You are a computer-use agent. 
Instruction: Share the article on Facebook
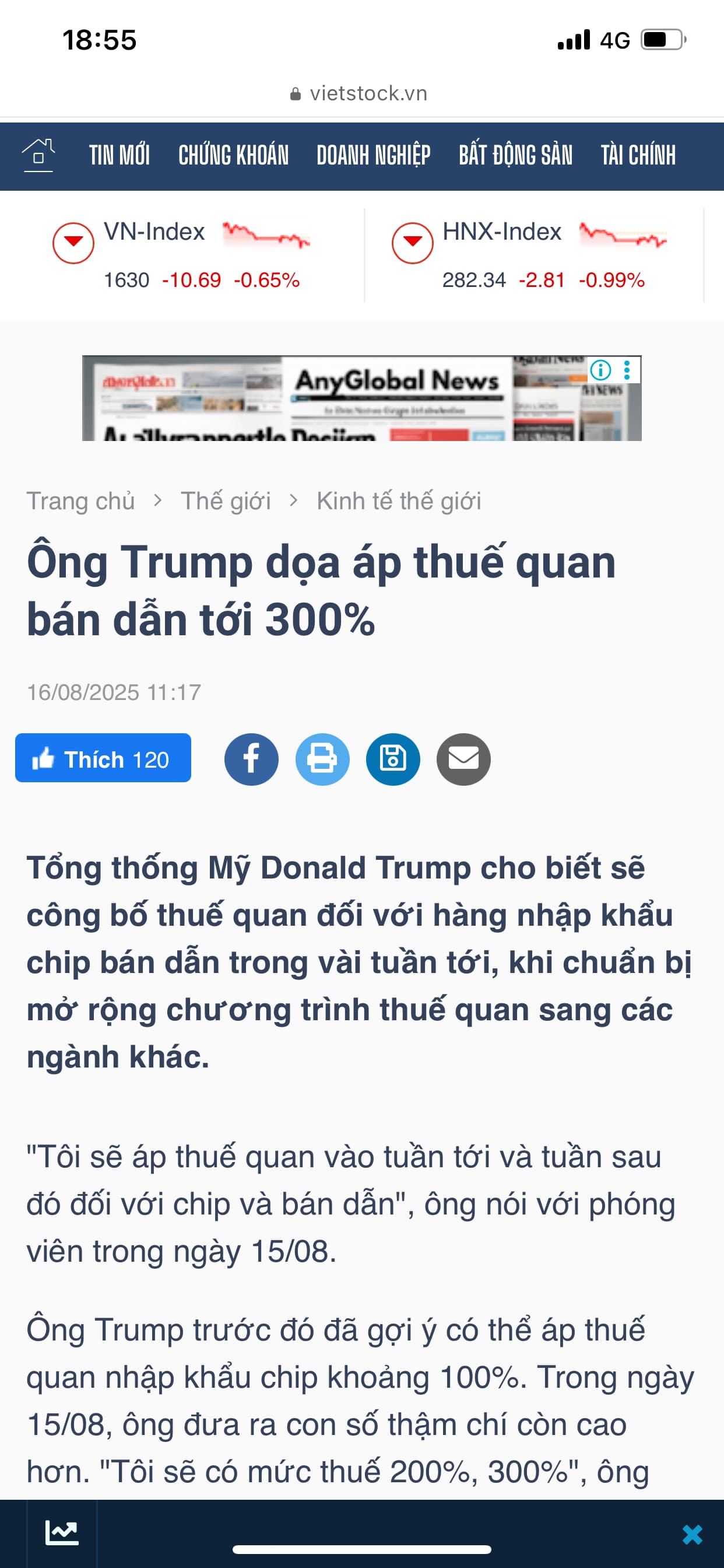point(251,758)
